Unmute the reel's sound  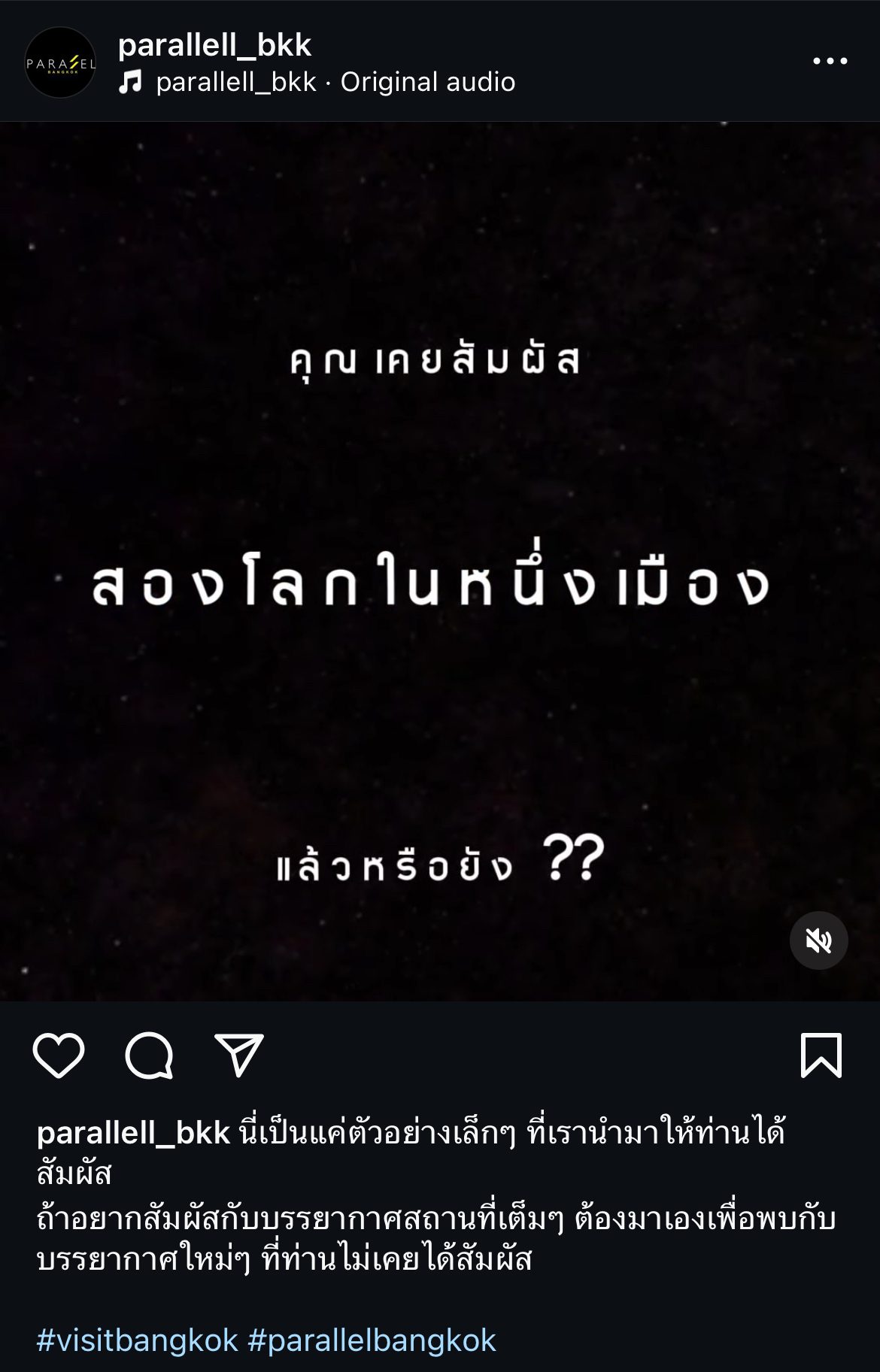pyautogui.click(x=818, y=940)
